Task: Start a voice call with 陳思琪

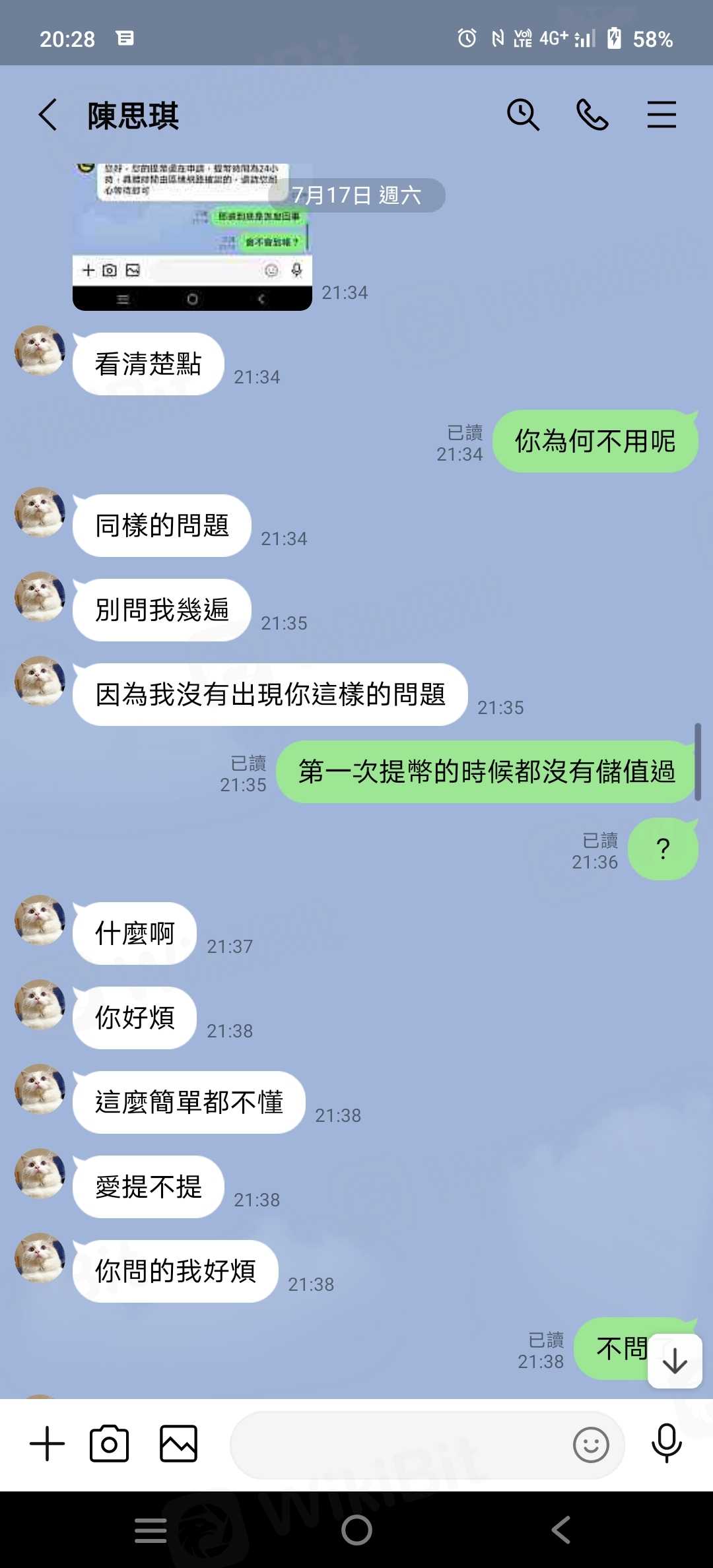Action: [x=592, y=115]
